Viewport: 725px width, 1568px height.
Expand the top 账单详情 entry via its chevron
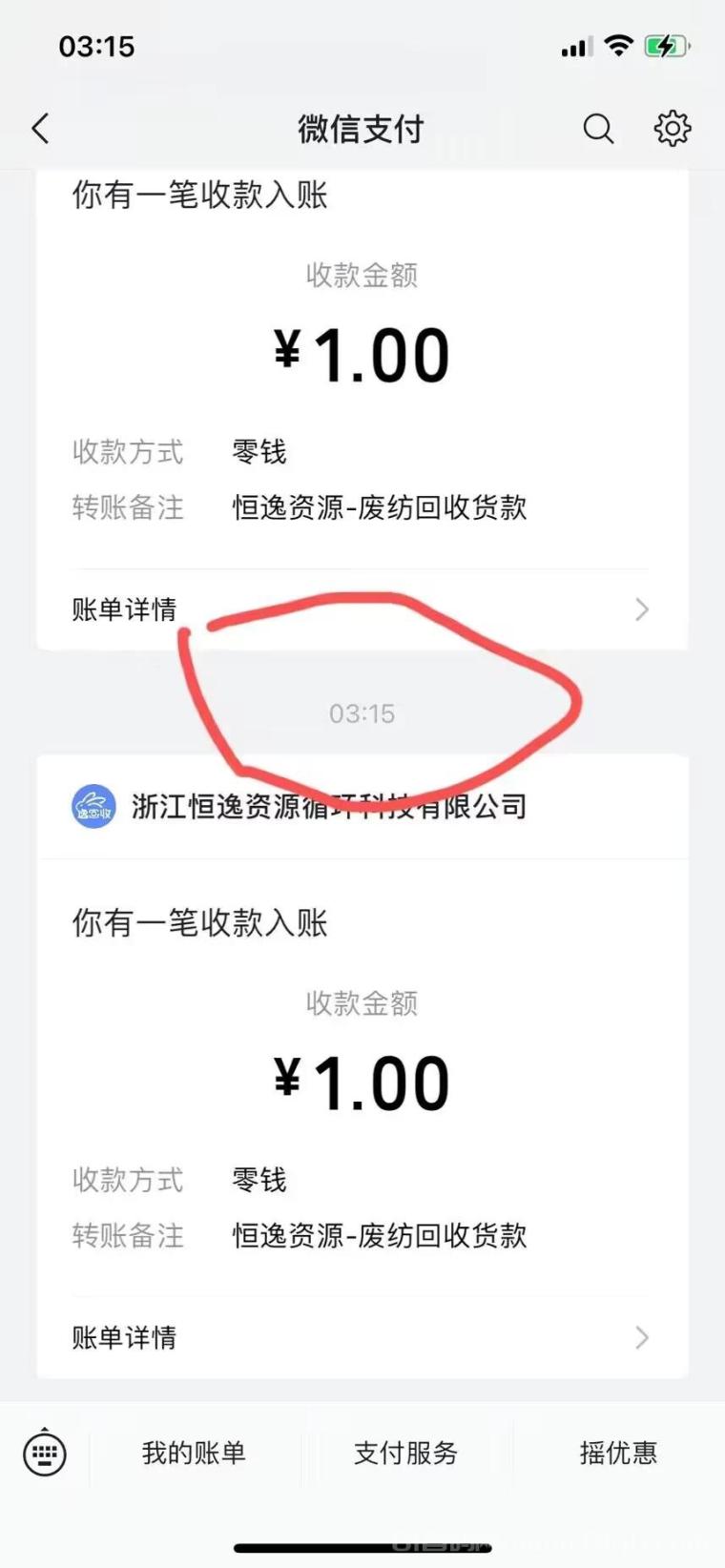point(640,609)
